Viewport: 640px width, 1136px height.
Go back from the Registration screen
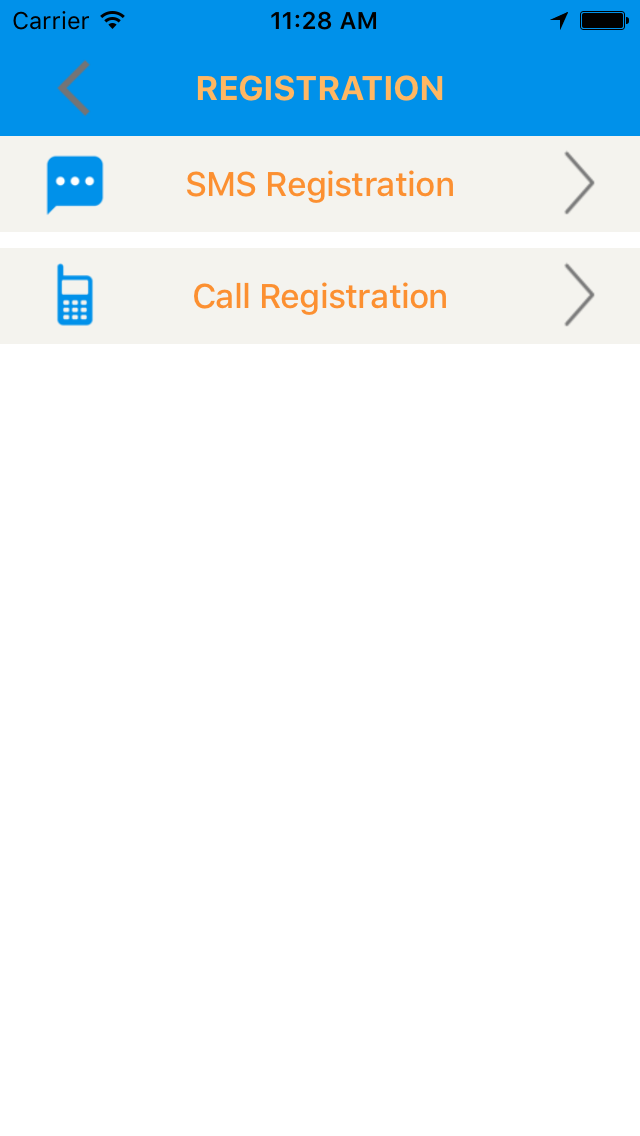74,88
